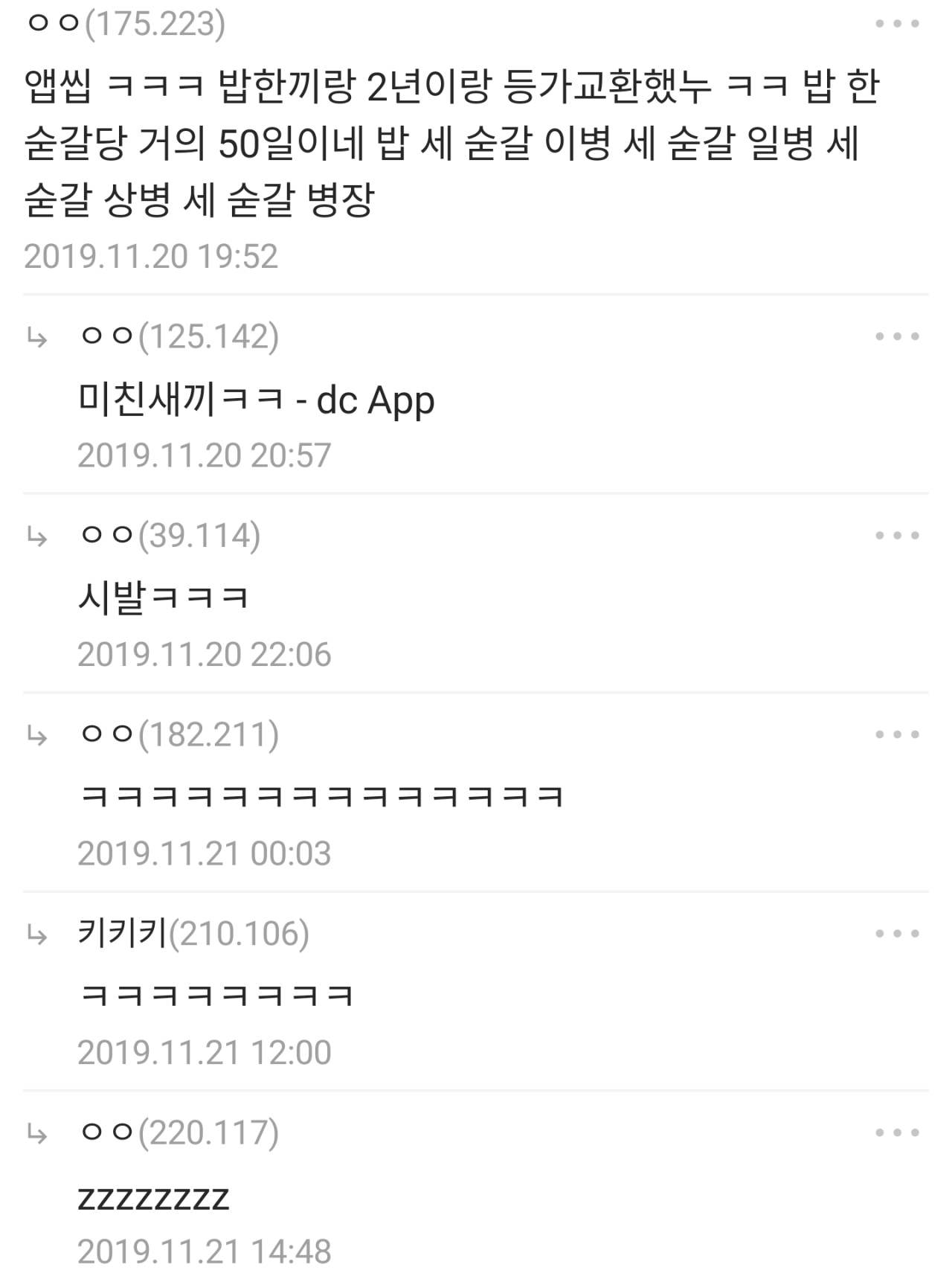The image size is (952, 1285).
Task: Open the more options for the 182.211 reply
Action: click(897, 734)
